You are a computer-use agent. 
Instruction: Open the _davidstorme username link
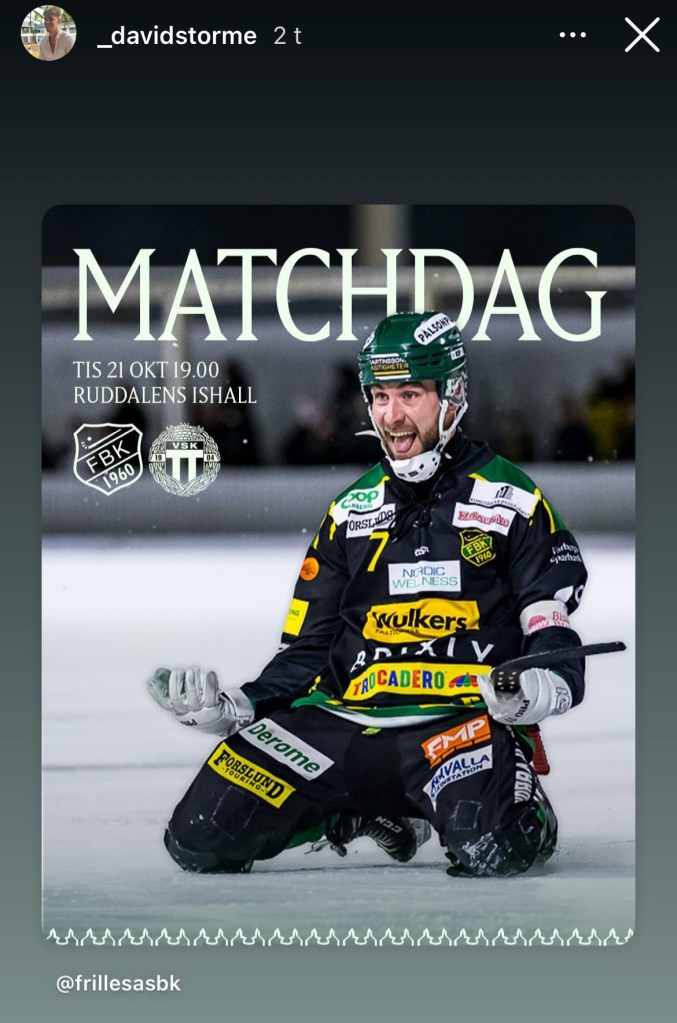coord(179,35)
